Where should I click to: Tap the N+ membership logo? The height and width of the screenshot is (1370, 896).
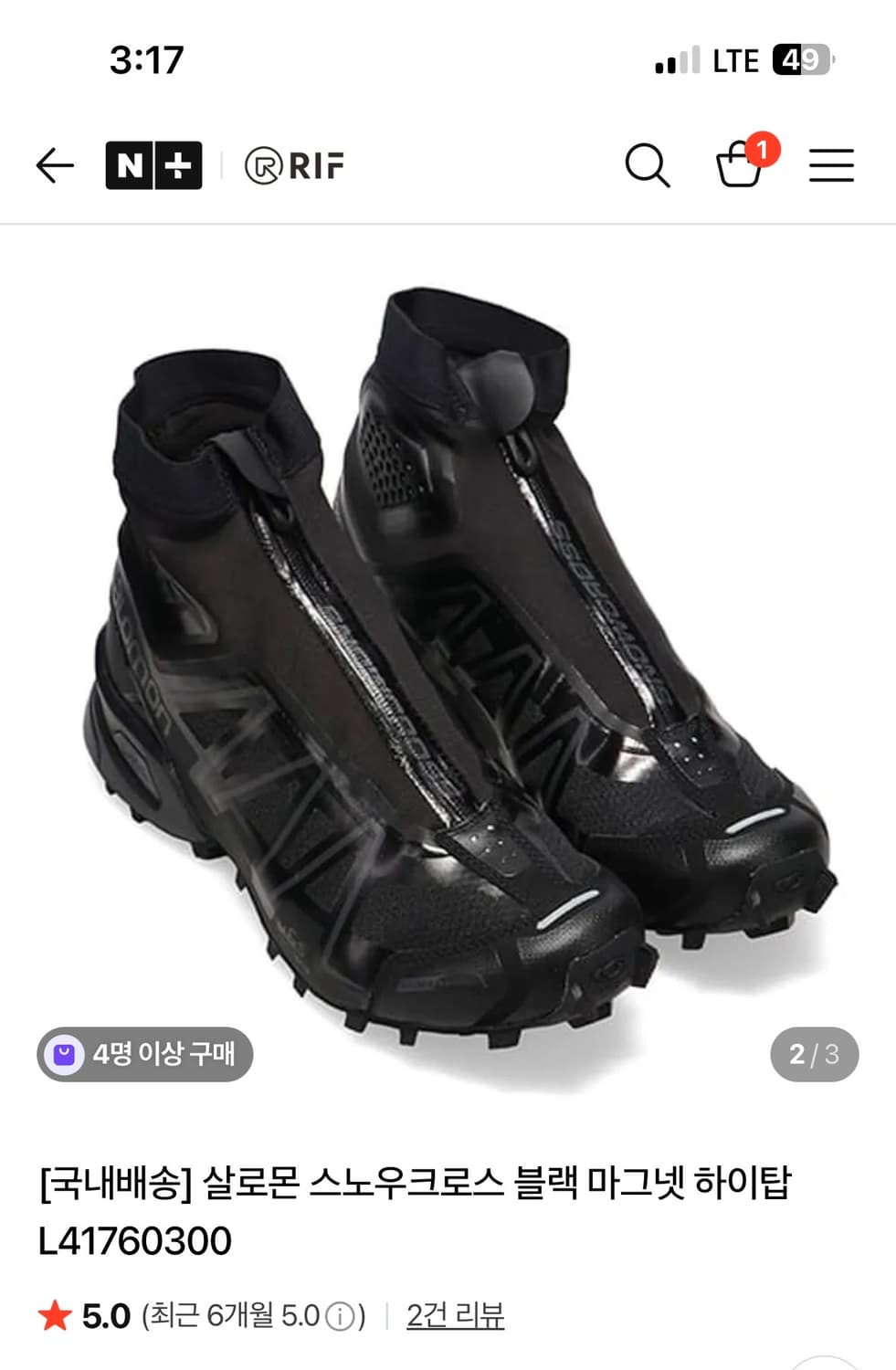pos(153,164)
